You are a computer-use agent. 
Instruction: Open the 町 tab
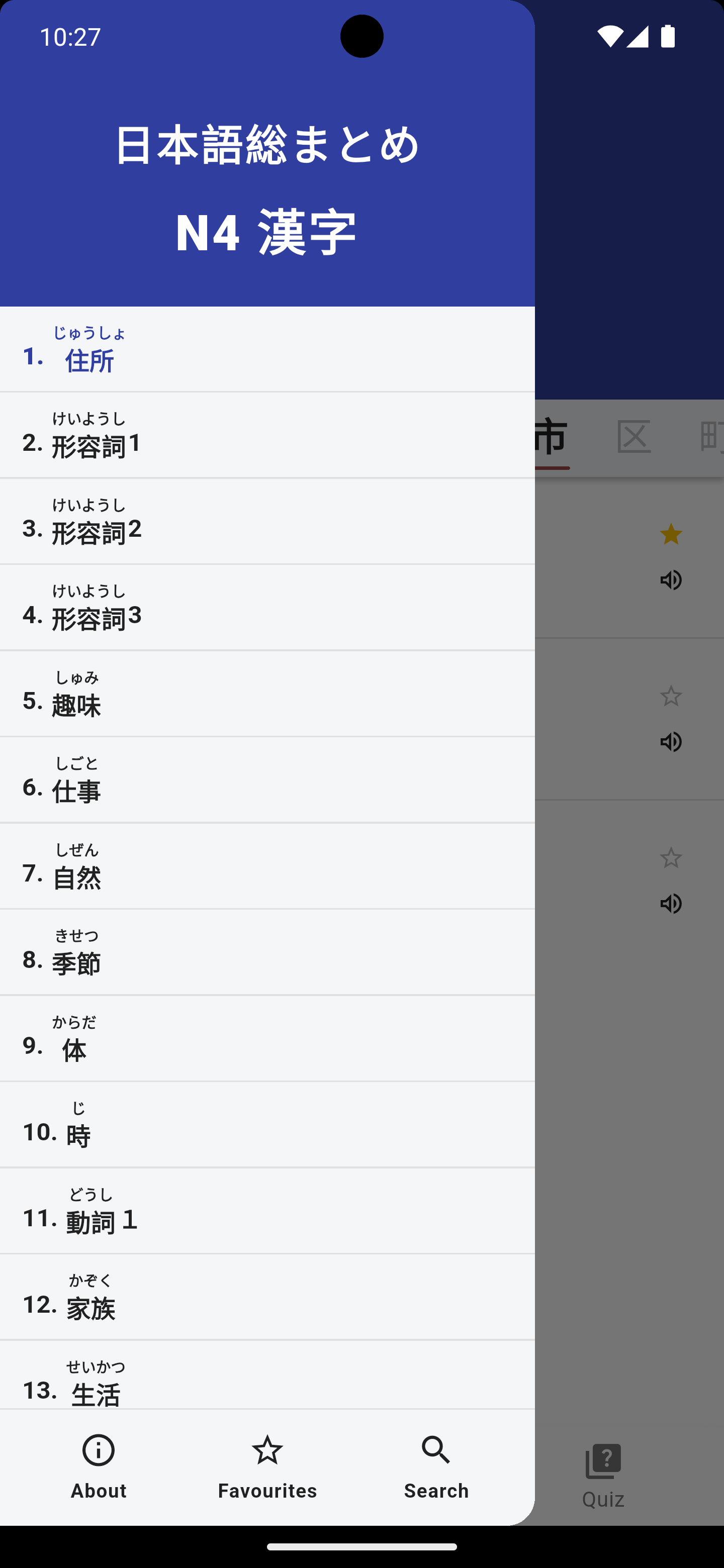712,435
